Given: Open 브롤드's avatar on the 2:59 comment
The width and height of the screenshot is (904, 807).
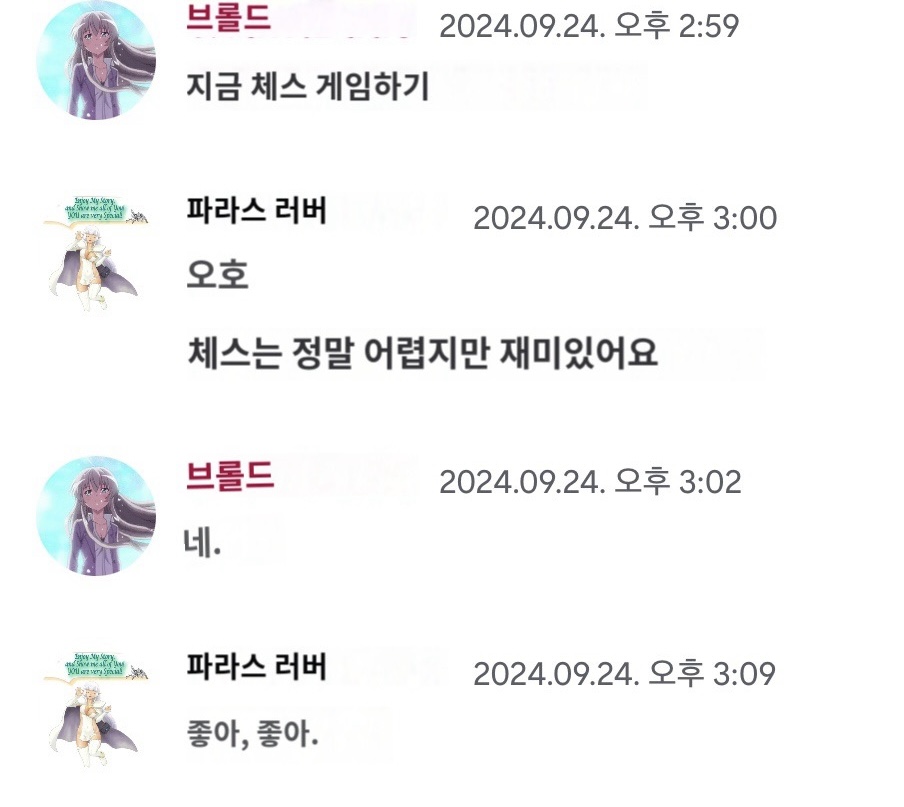Looking at the screenshot, I should click(96, 60).
